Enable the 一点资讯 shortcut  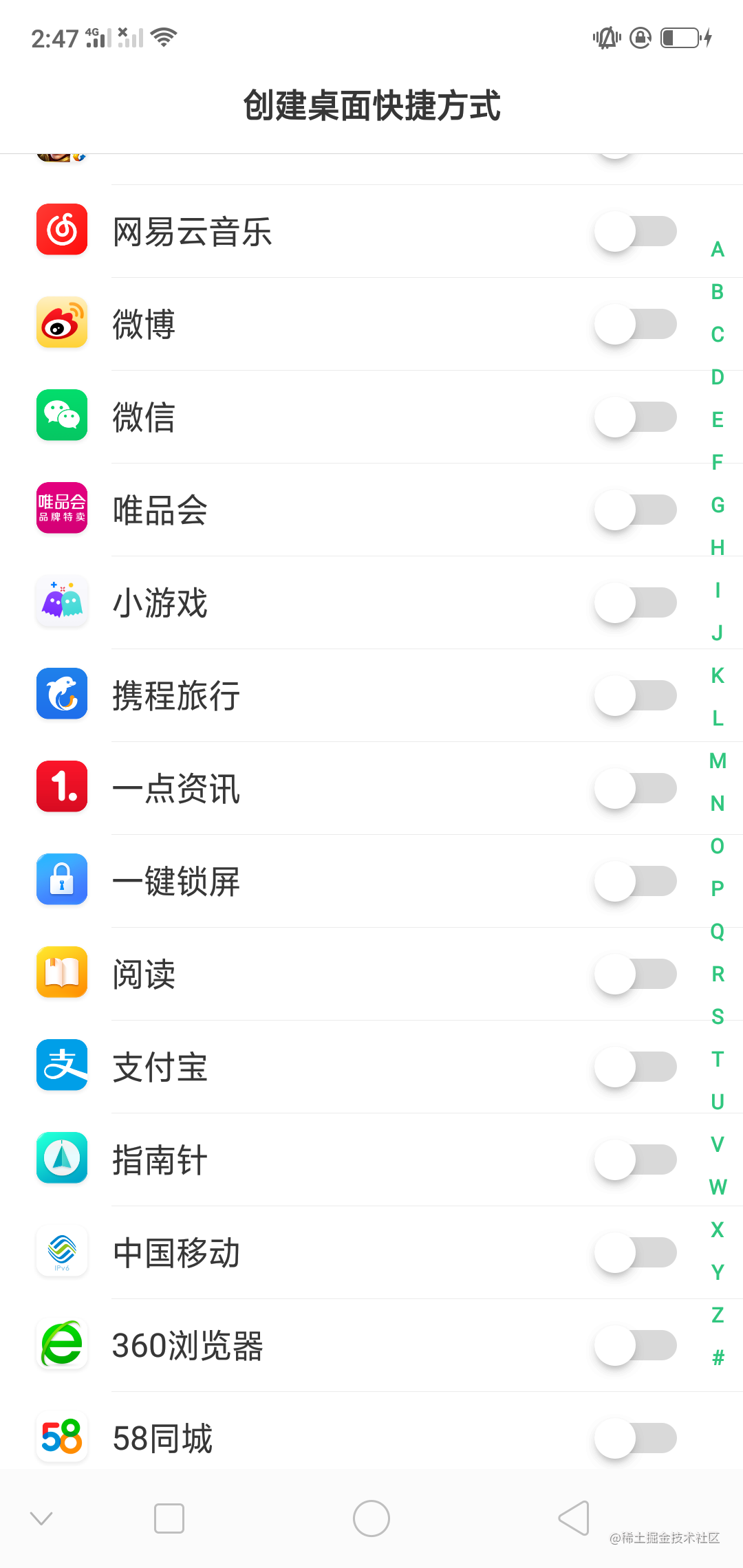(636, 788)
